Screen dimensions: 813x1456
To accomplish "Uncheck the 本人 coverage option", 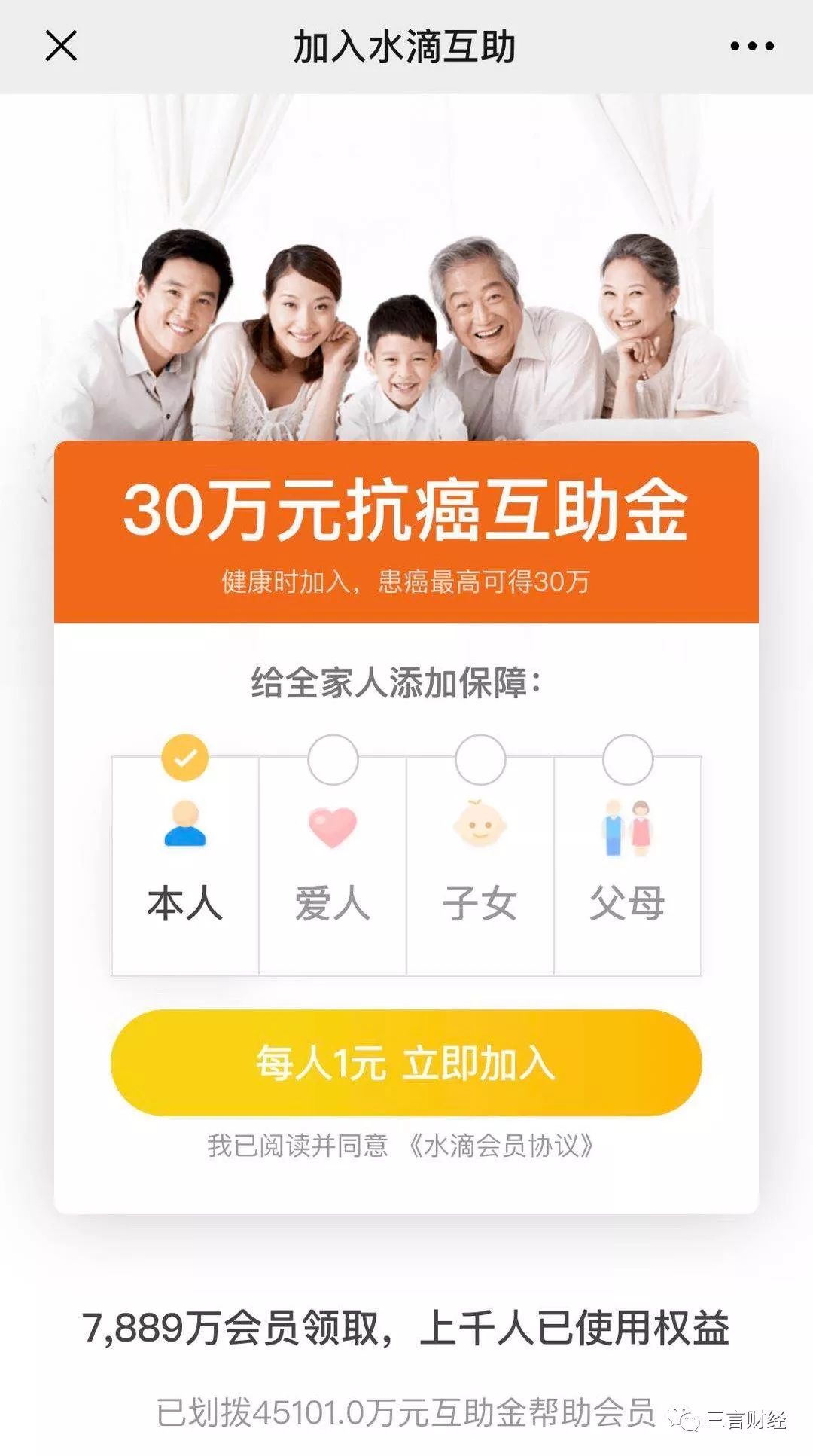I will 184,758.
